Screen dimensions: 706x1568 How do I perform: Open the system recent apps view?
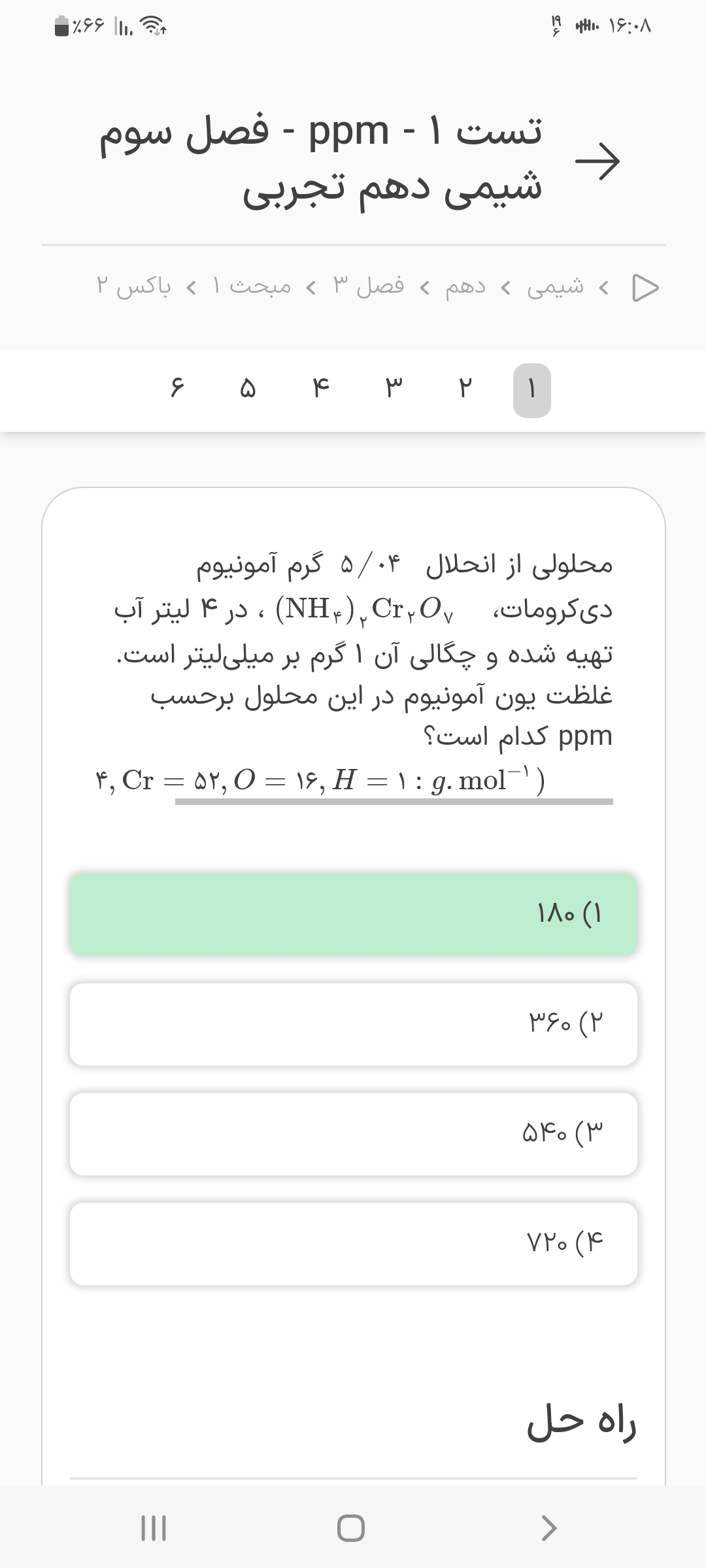tap(154, 1528)
